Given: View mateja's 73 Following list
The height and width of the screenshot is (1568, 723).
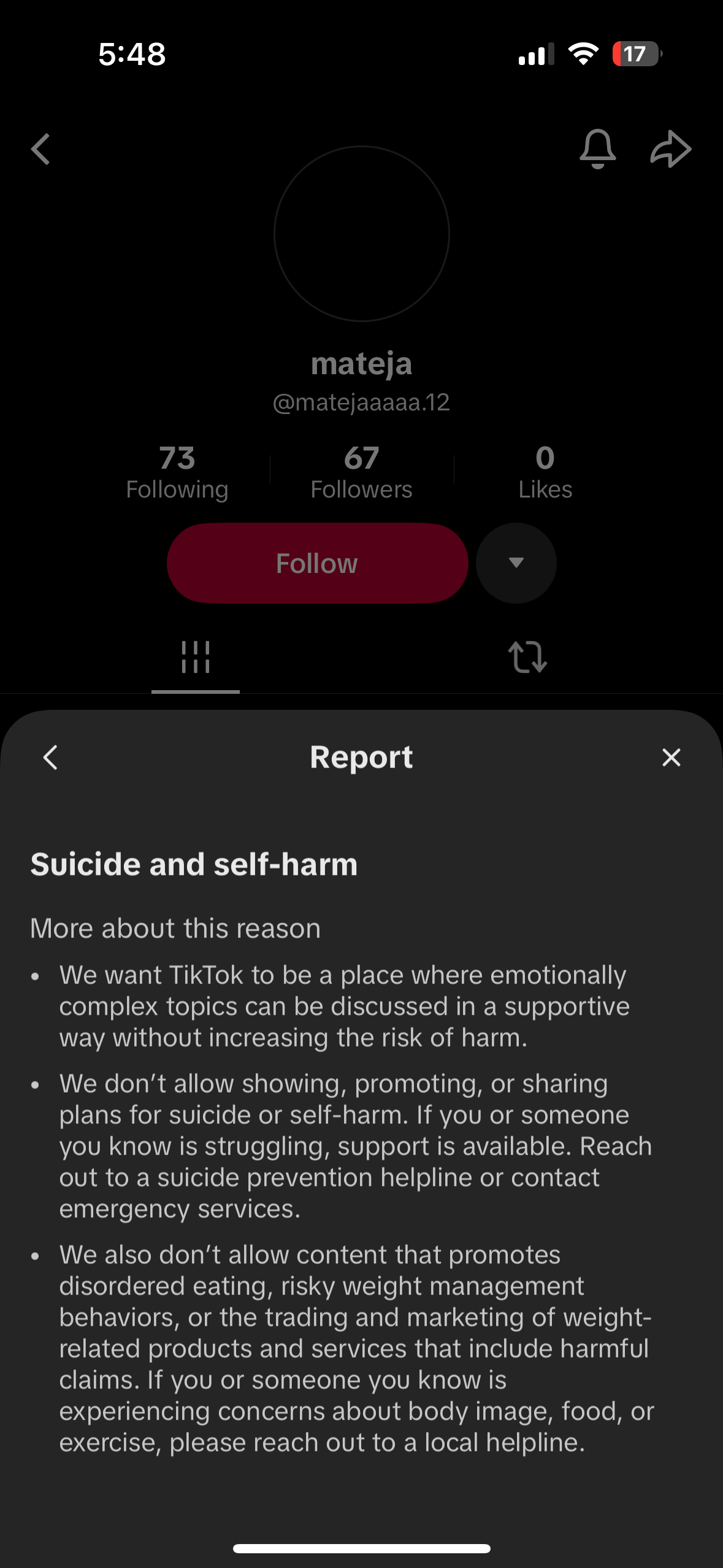Looking at the screenshot, I should tap(177, 472).
